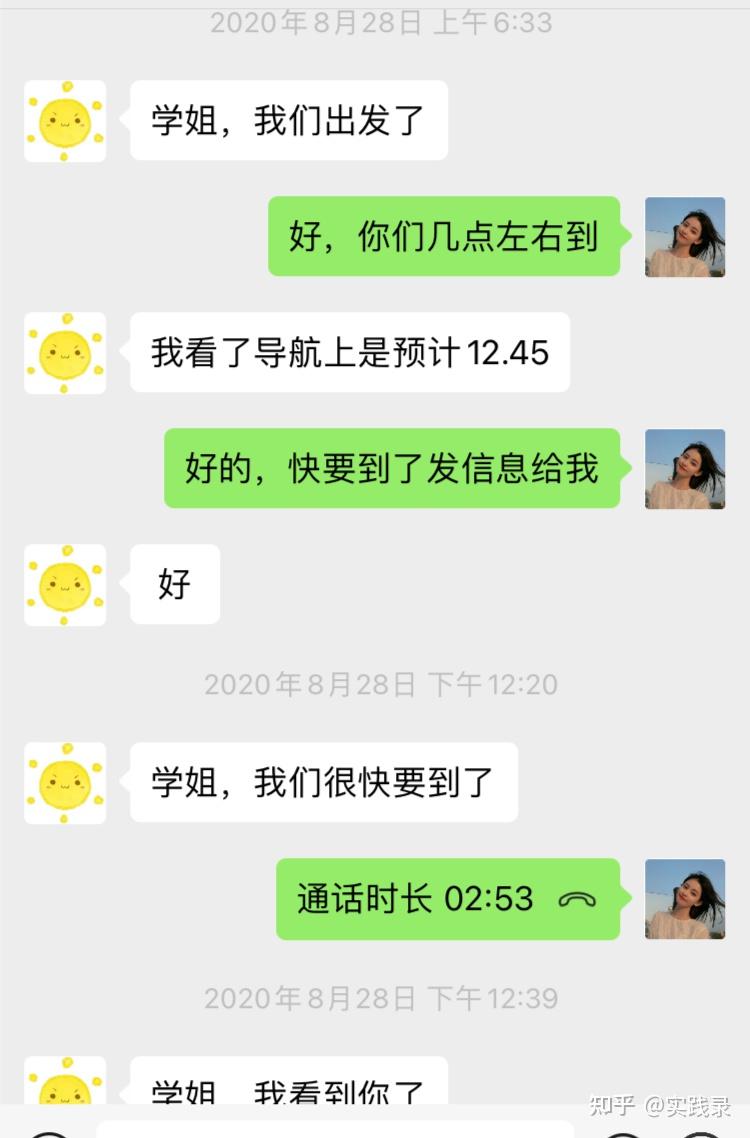Screen dimensions: 750x1138
Task: Tap the sun avatar next to "我看了导航上是预计12.45"
Action: (65, 353)
